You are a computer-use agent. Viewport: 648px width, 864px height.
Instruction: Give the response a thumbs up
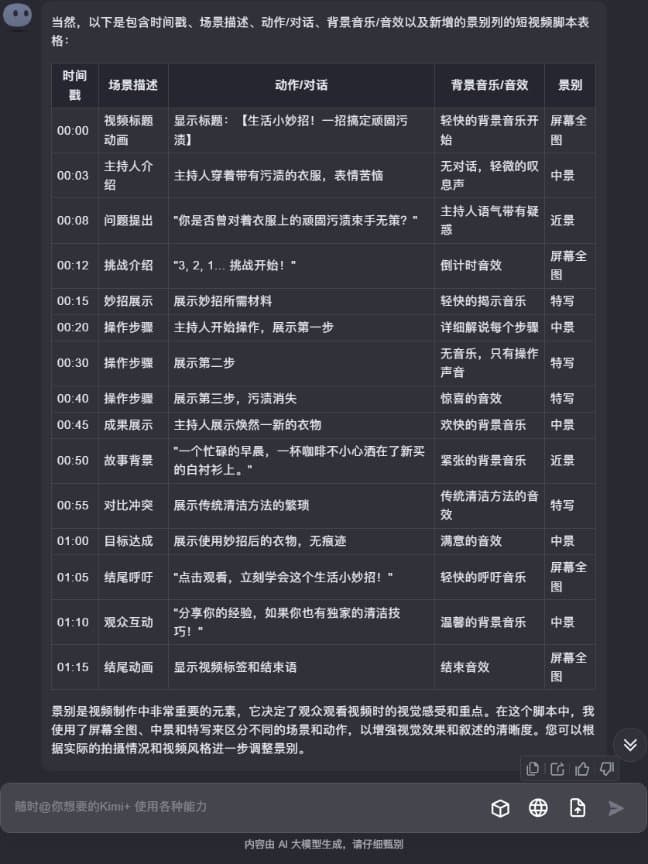(x=582, y=769)
